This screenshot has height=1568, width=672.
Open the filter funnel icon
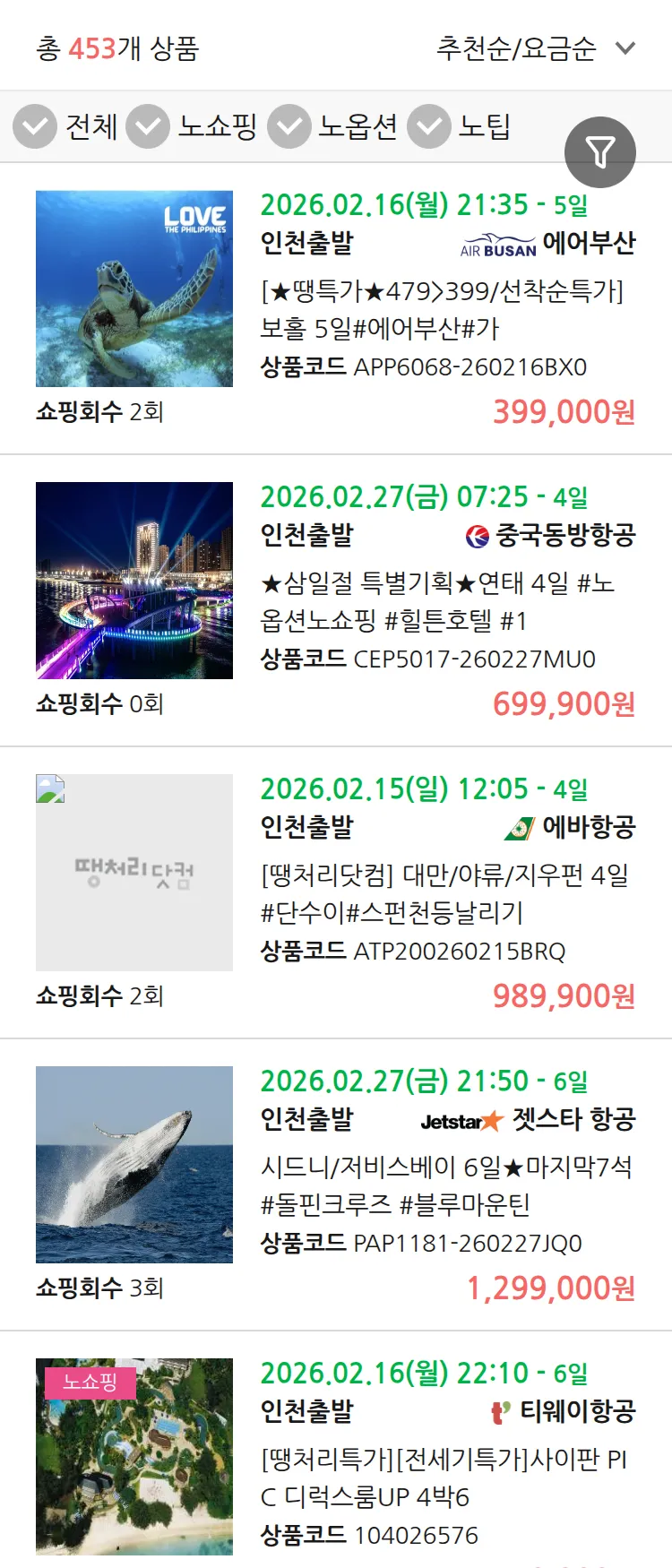pos(599,151)
